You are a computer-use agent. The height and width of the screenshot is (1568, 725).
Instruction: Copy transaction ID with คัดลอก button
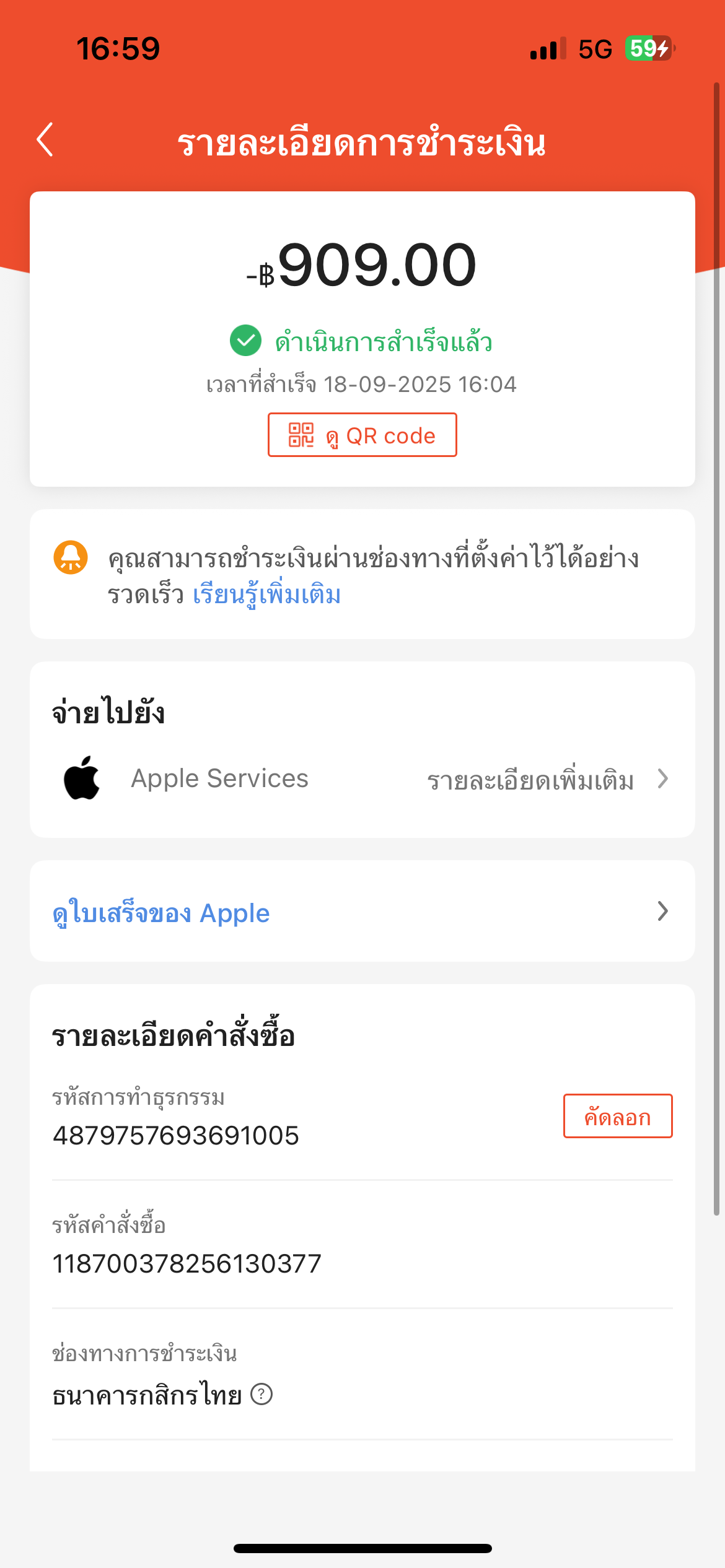pos(617,1116)
